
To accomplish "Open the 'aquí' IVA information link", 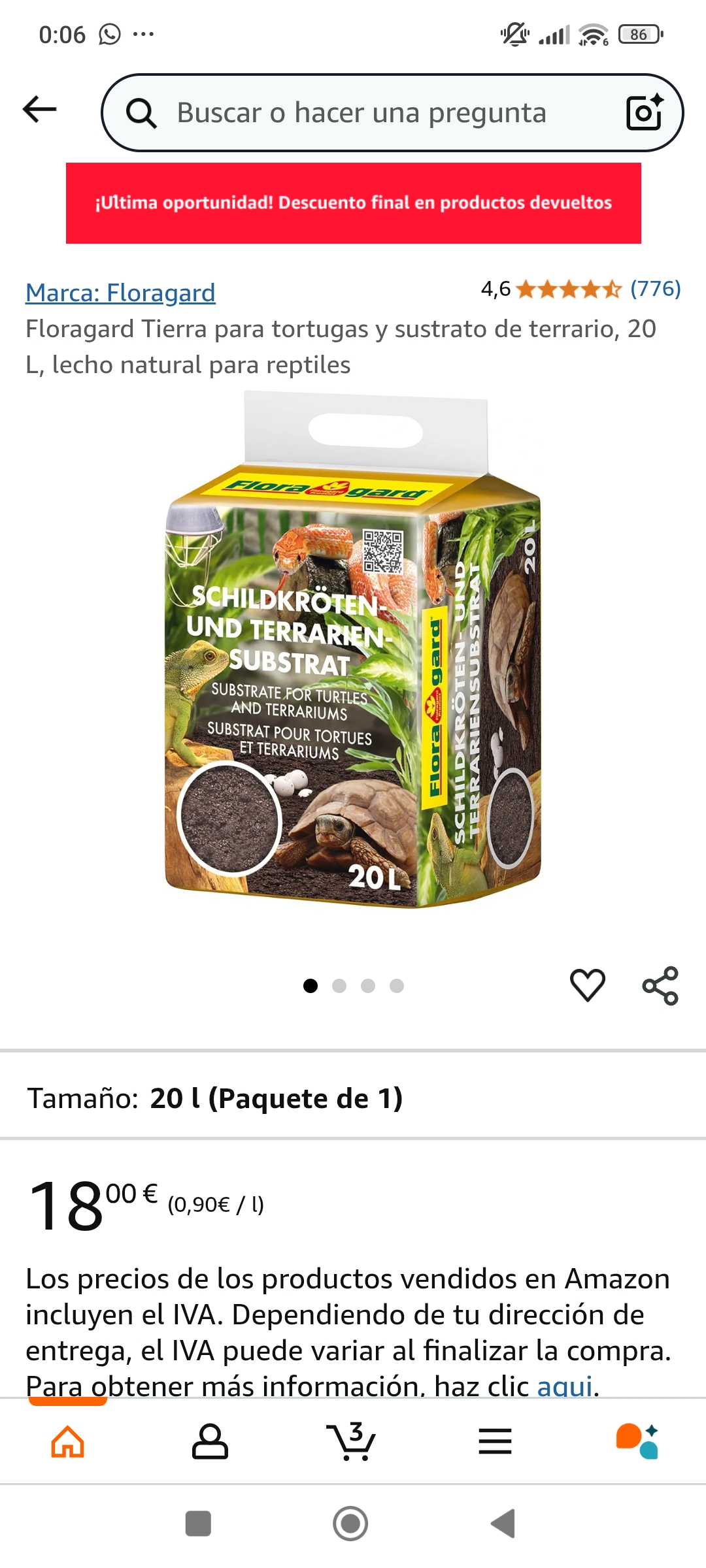I will point(564,1385).
